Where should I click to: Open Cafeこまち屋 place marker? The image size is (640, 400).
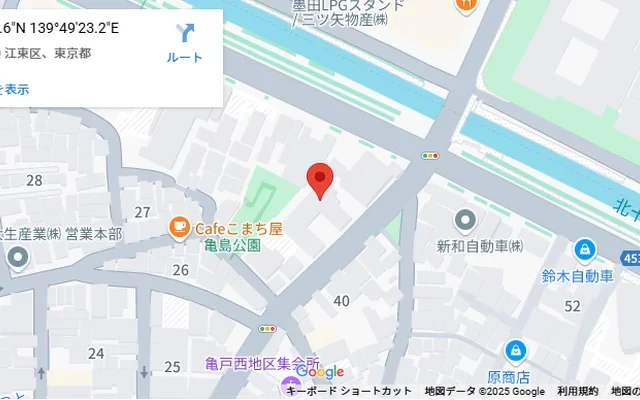(x=179, y=228)
